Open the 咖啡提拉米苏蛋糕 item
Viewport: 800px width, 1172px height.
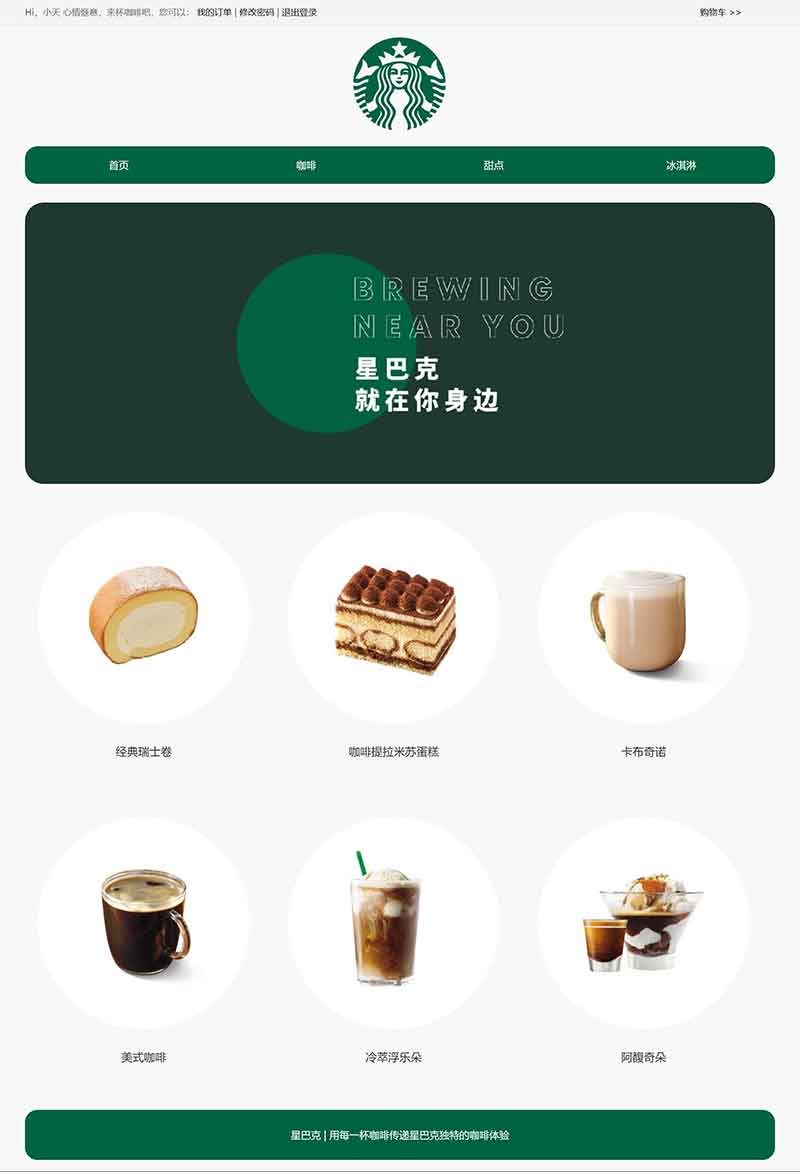point(394,618)
